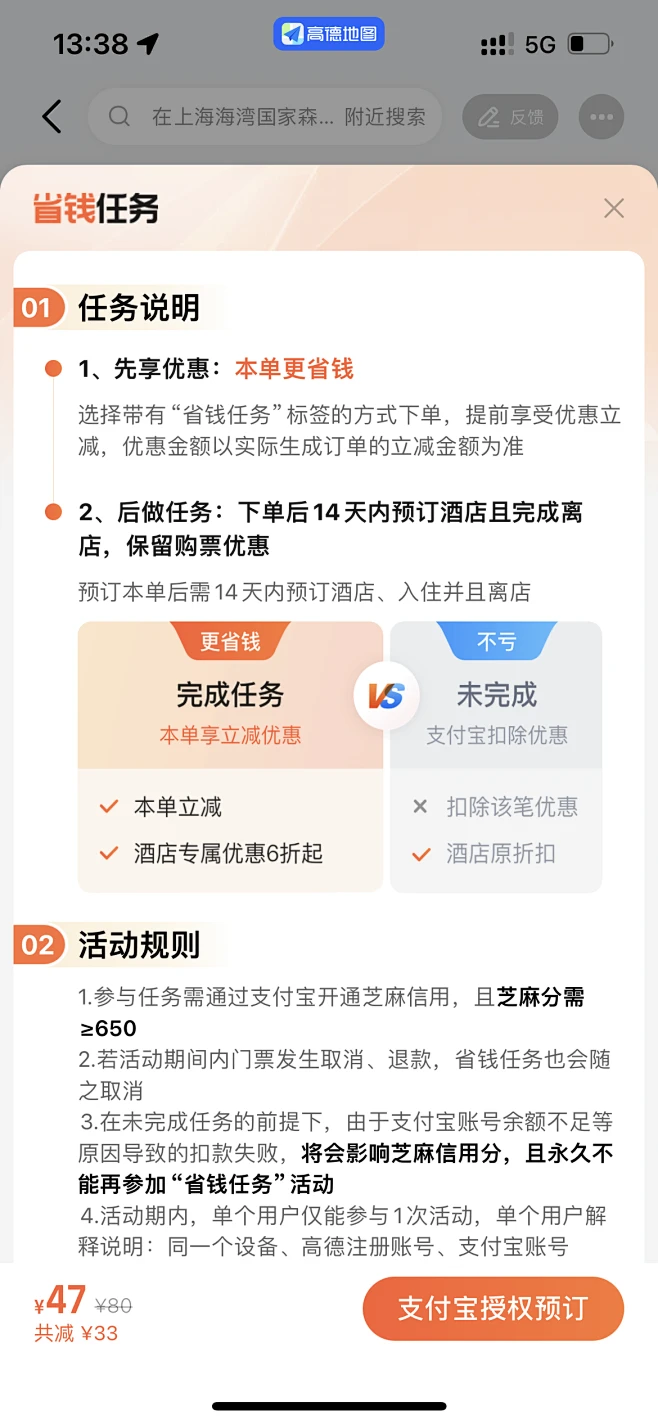Tap the 反馈 feedback button

[510, 117]
